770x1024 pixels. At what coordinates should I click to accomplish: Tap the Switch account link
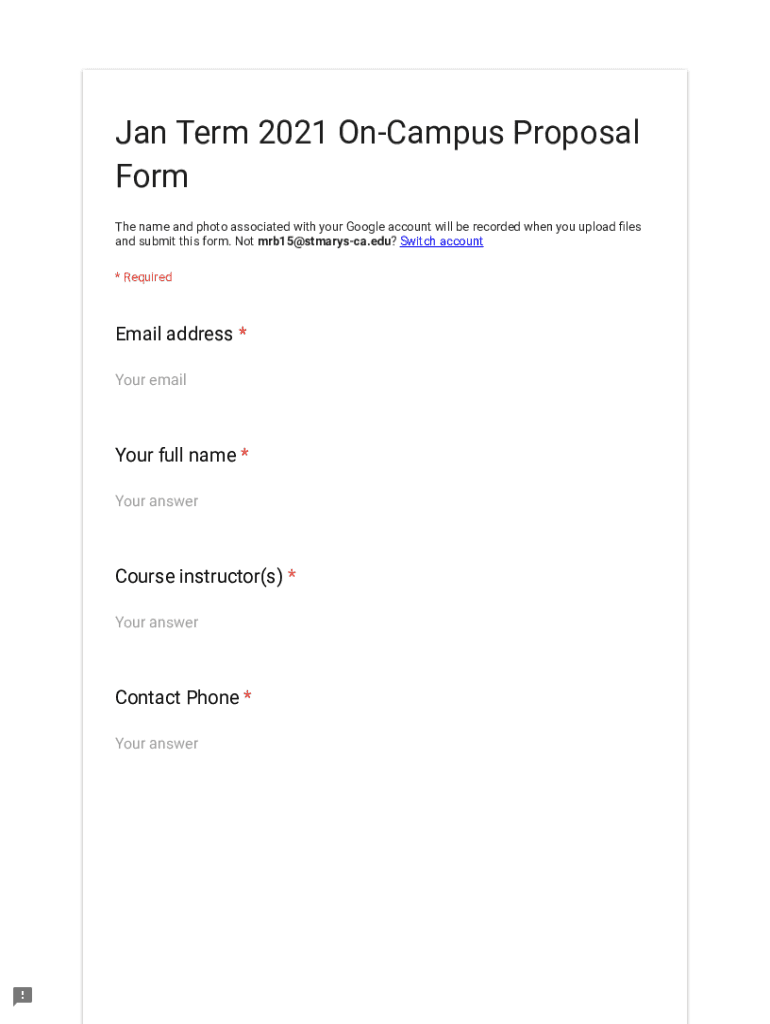[441, 242]
